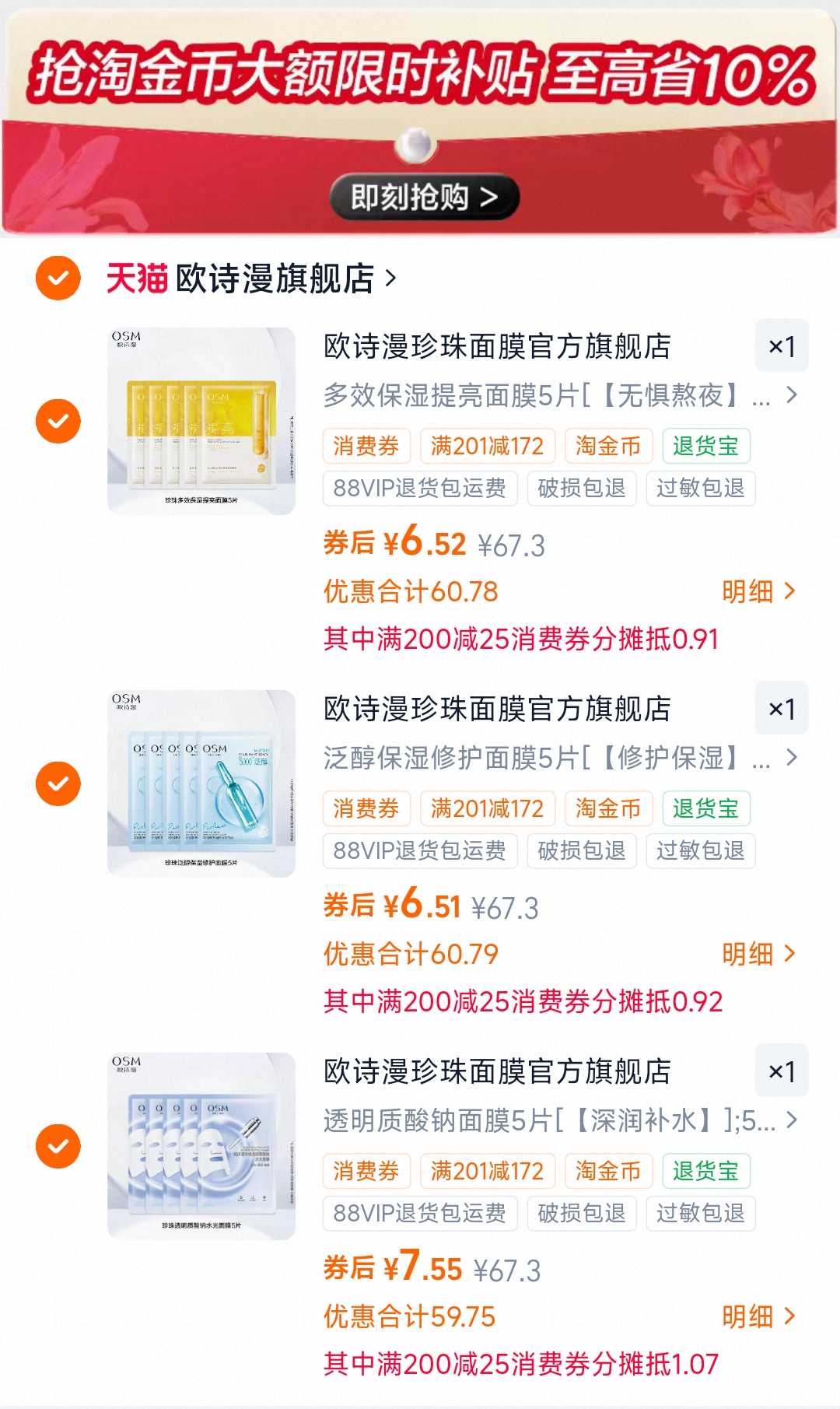Viewport: 840px width, 1409px height.
Task: Edit quantity ×1 for 泛醇保湿修护面膜
Action: (781, 709)
